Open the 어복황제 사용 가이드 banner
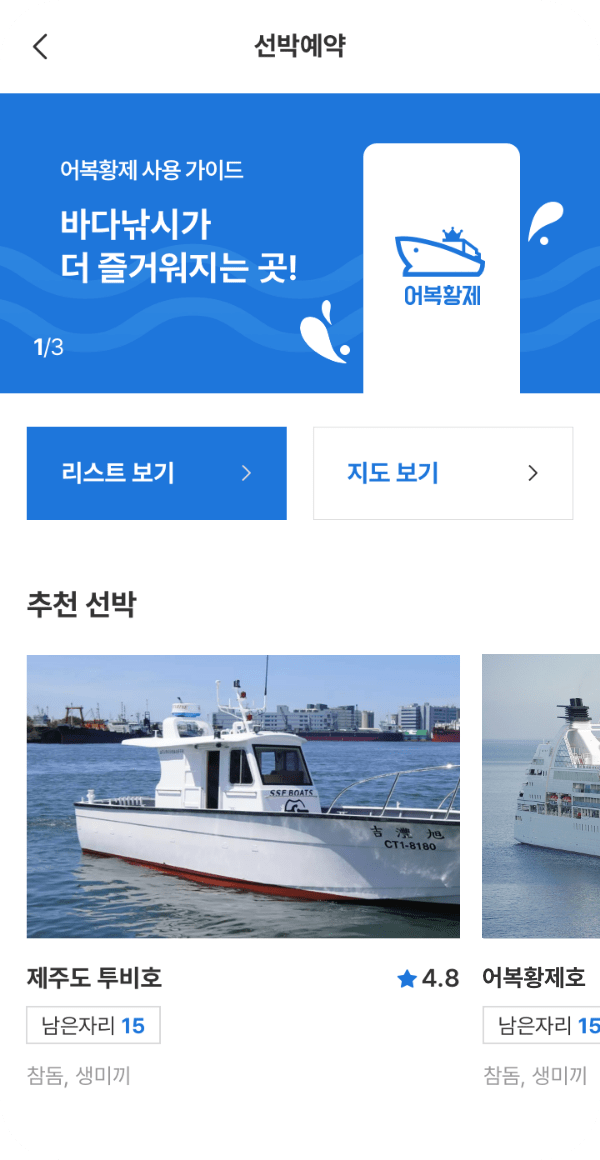Screen dimensions: 600x1160 pyautogui.click(x=300, y=243)
